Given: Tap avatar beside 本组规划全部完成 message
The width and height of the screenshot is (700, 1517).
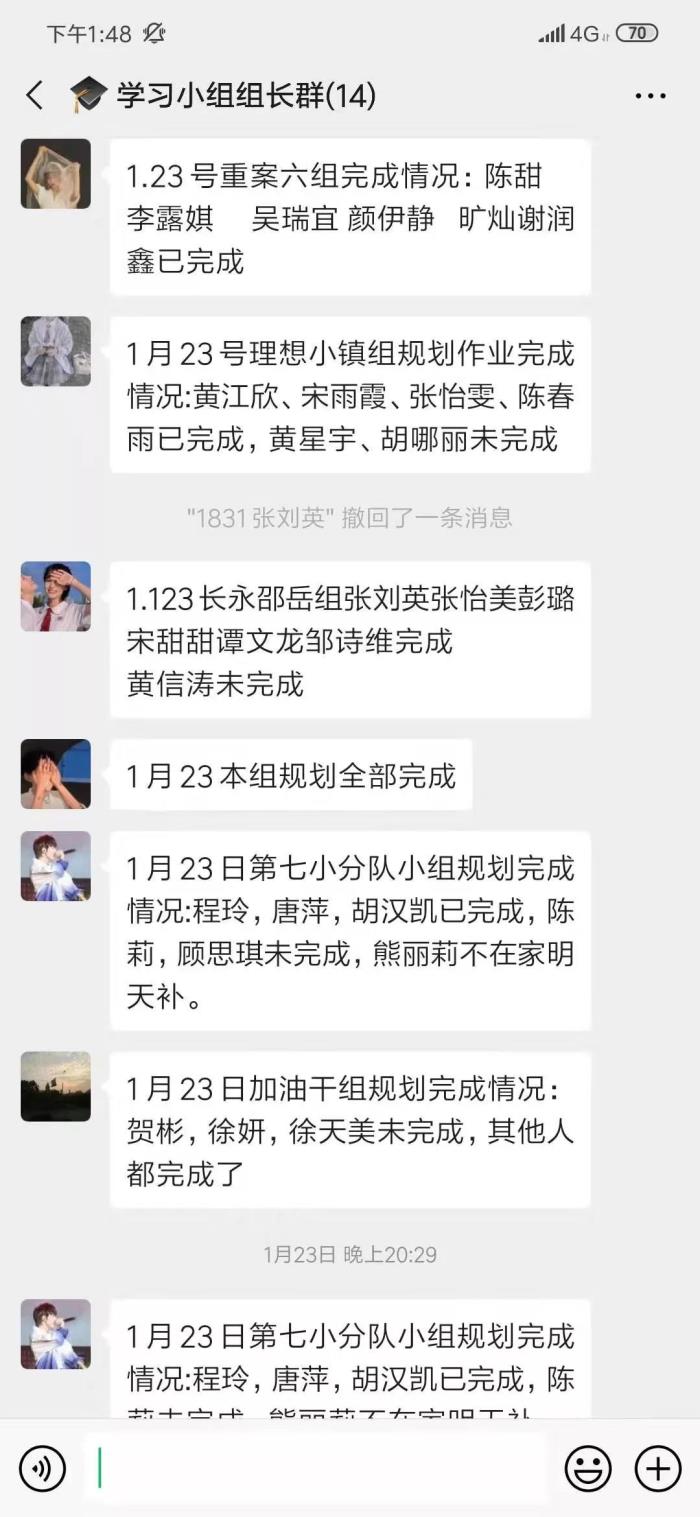Looking at the screenshot, I should tap(56, 774).
